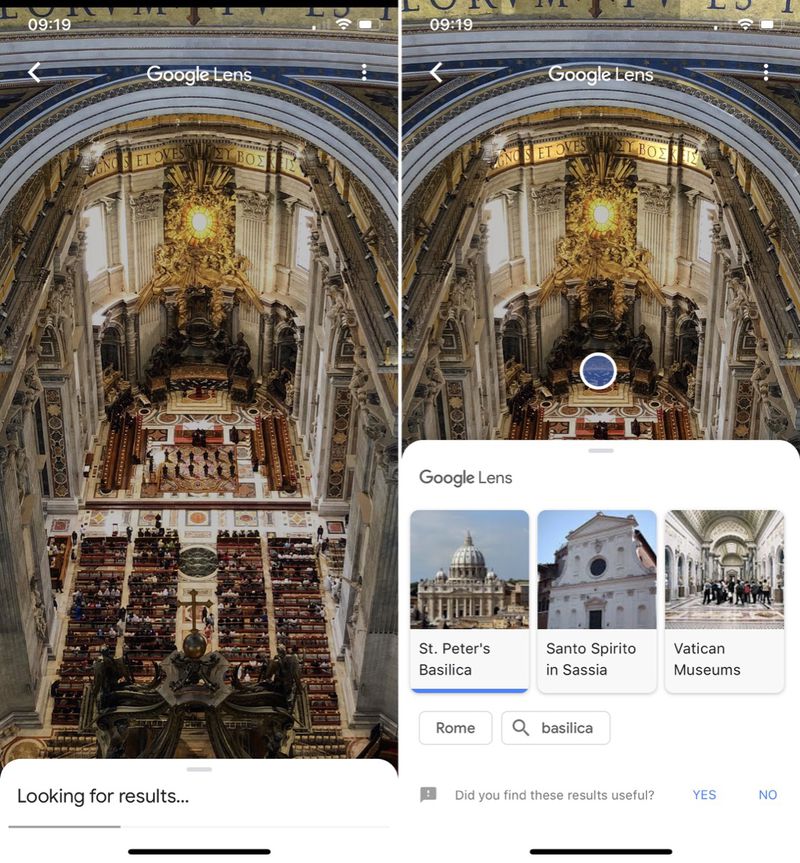
Task: Click NO on the results feedback prompt
Action: tap(768, 795)
